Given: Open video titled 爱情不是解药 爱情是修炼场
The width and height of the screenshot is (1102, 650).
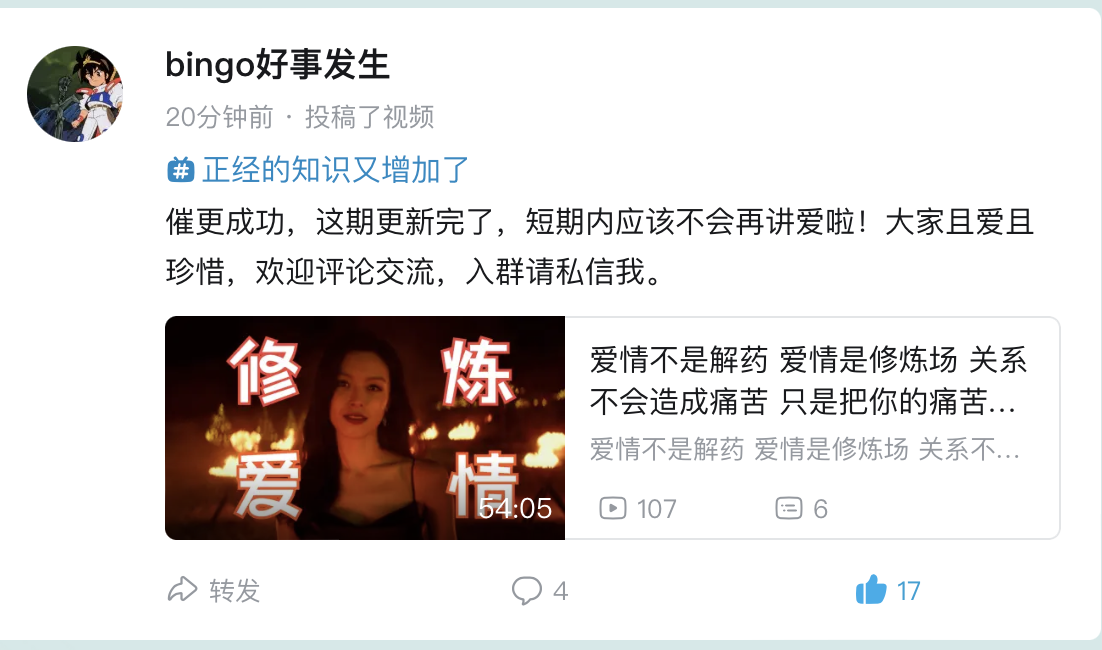Looking at the screenshot, I should click(x=808, y=380).
